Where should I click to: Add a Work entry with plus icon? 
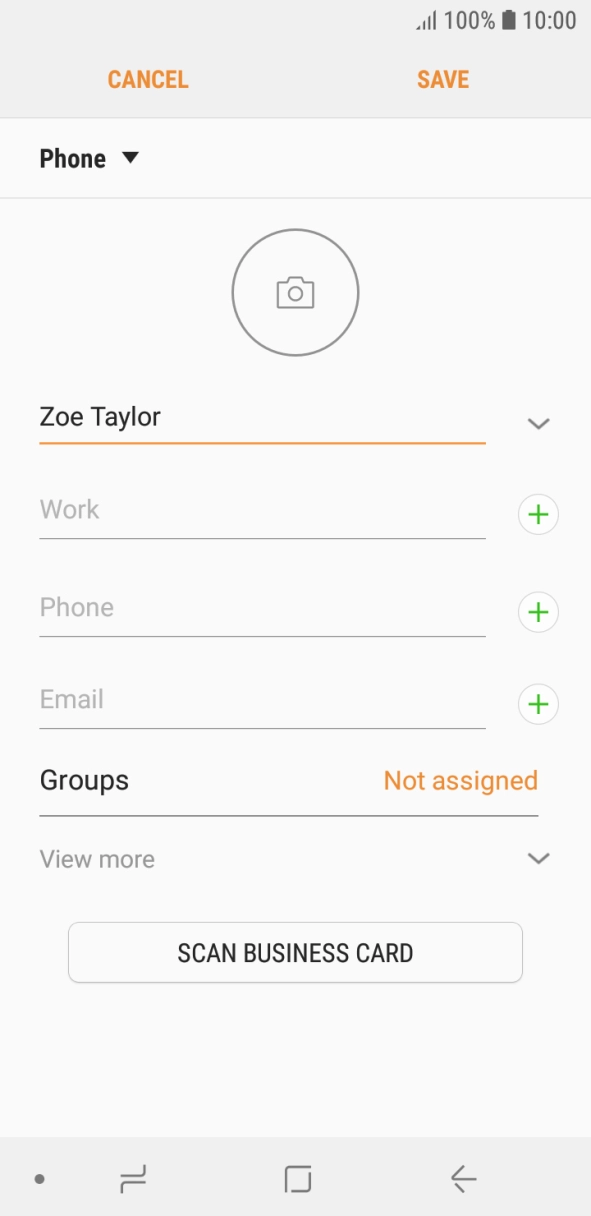(x=538, y=515)
